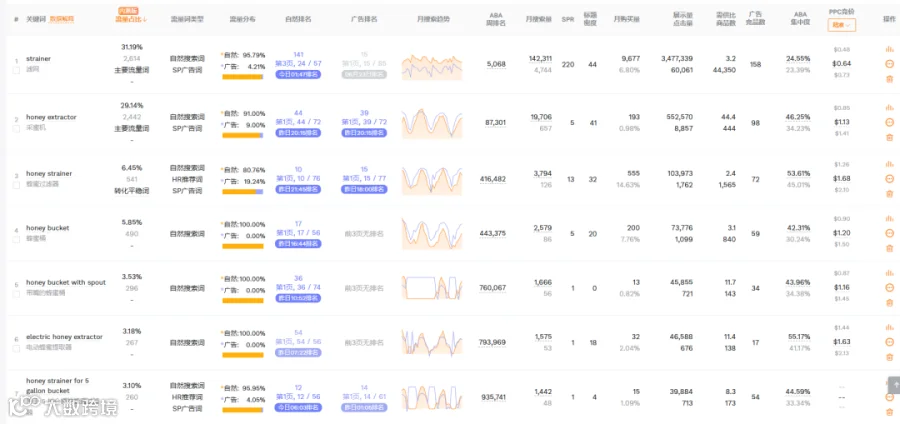This screenshot has height=424, width=900.
Task: Sort table by the 流量占比 column header
Action: pyautogui.click(x=131, y=19)
